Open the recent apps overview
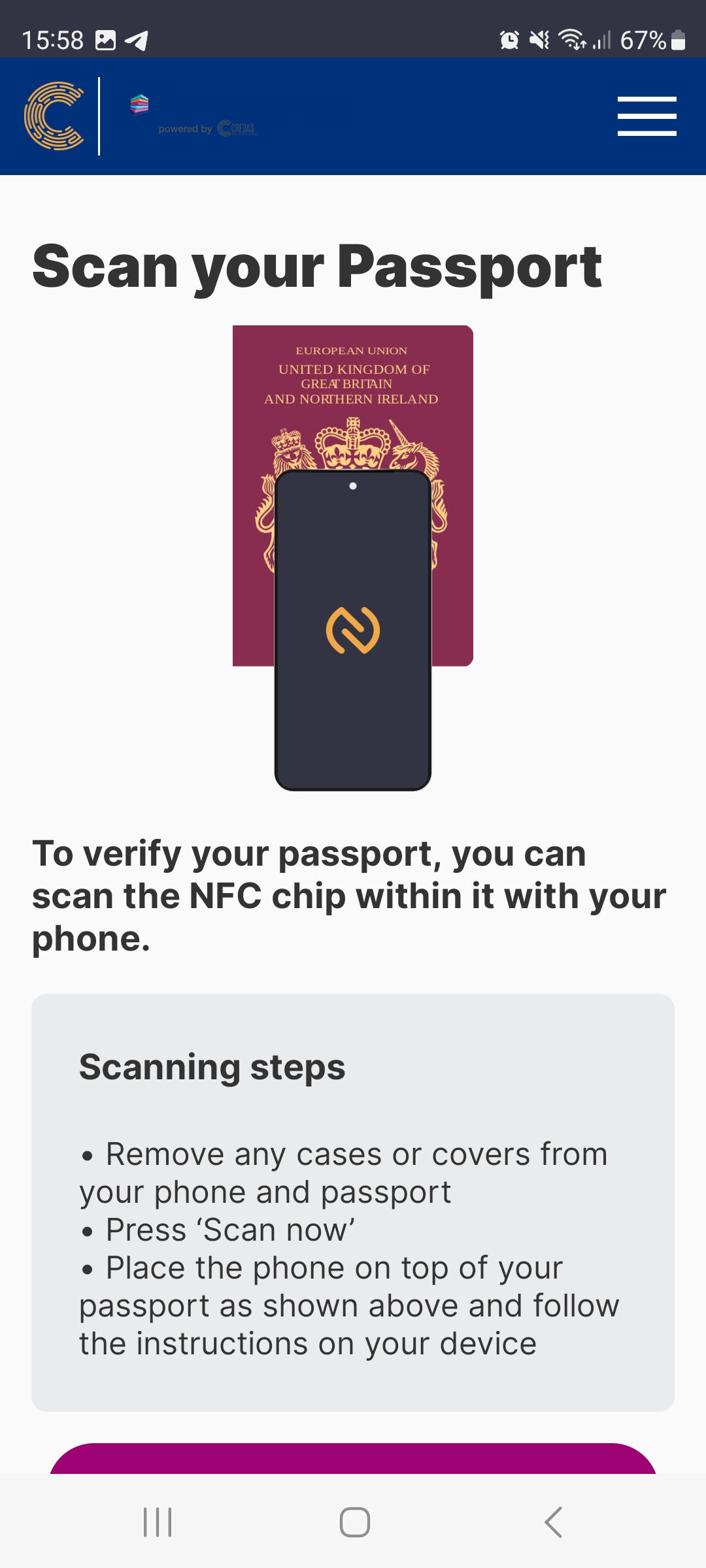Image resolution: width=706 pixels, height=1568 pixels. 158,1522
